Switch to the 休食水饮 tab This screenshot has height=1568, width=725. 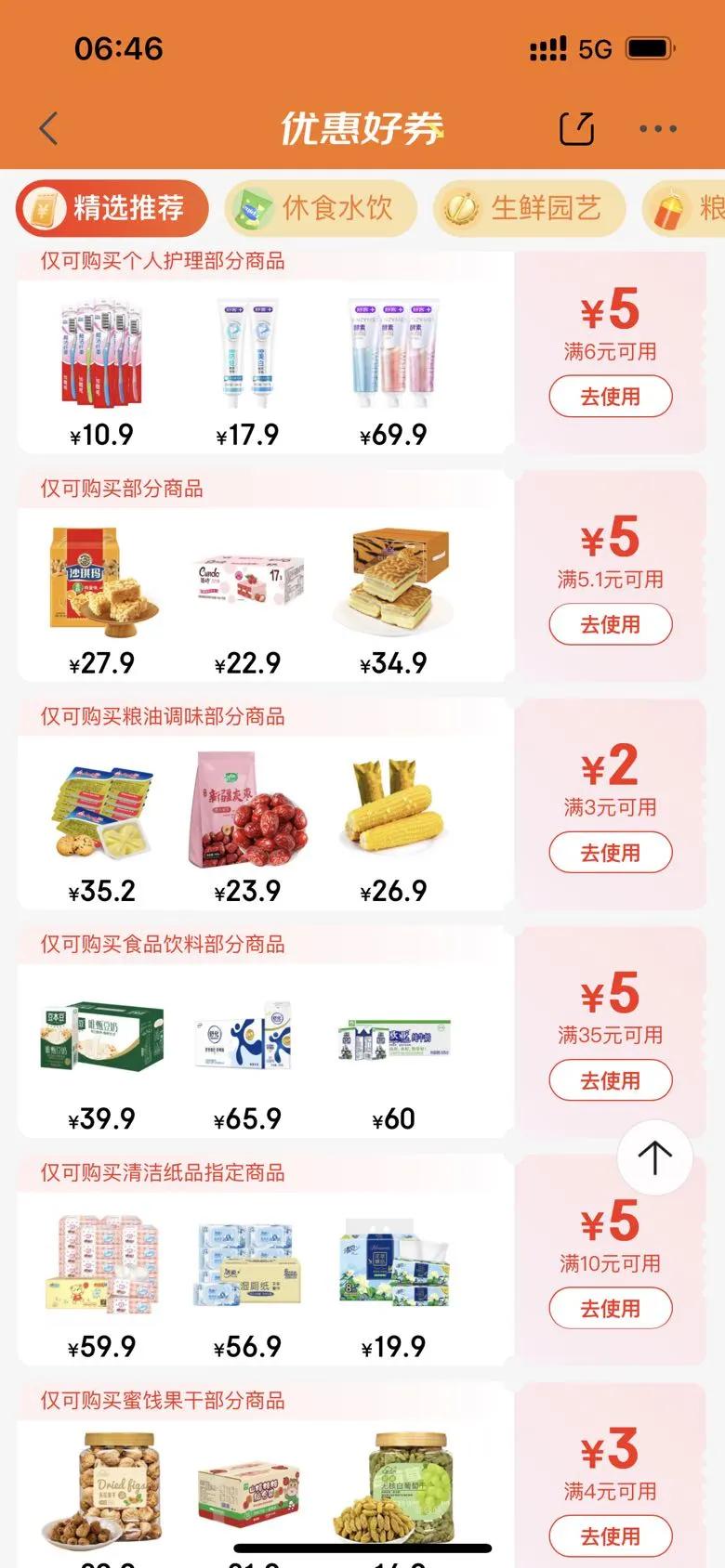tap(321, 208)
